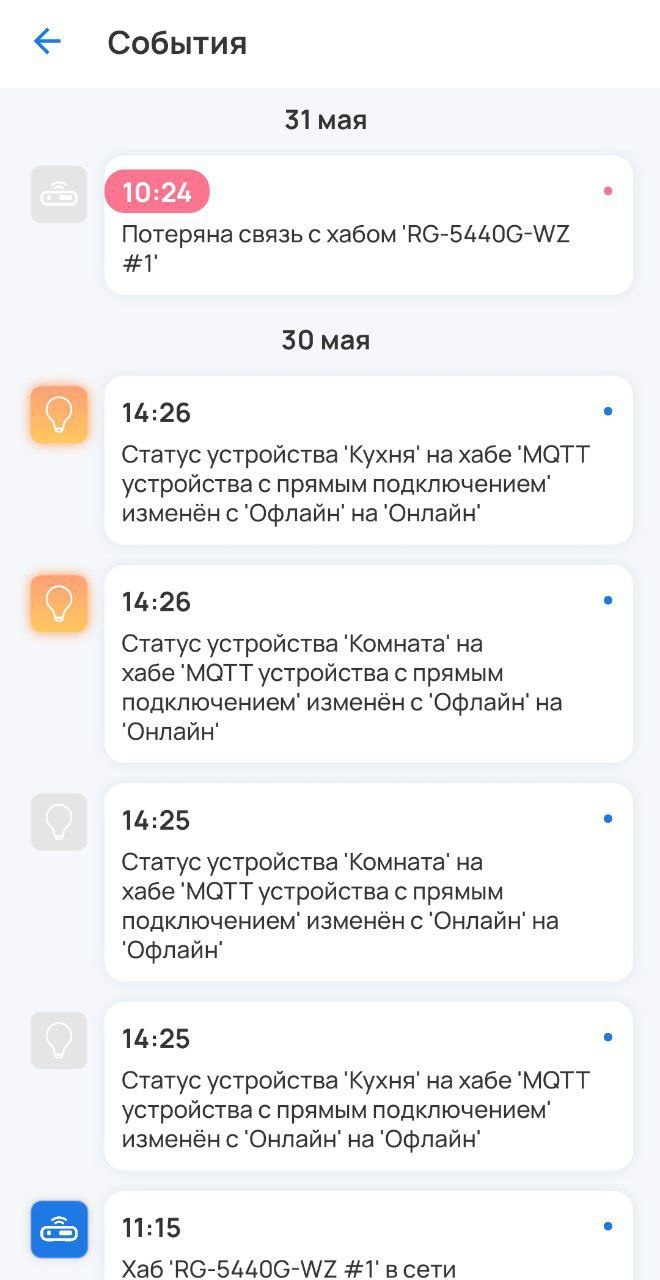Open the 14:25 'Кухня' offline status event
The image size is (660, 1280).
click(x=368, y=1086)
